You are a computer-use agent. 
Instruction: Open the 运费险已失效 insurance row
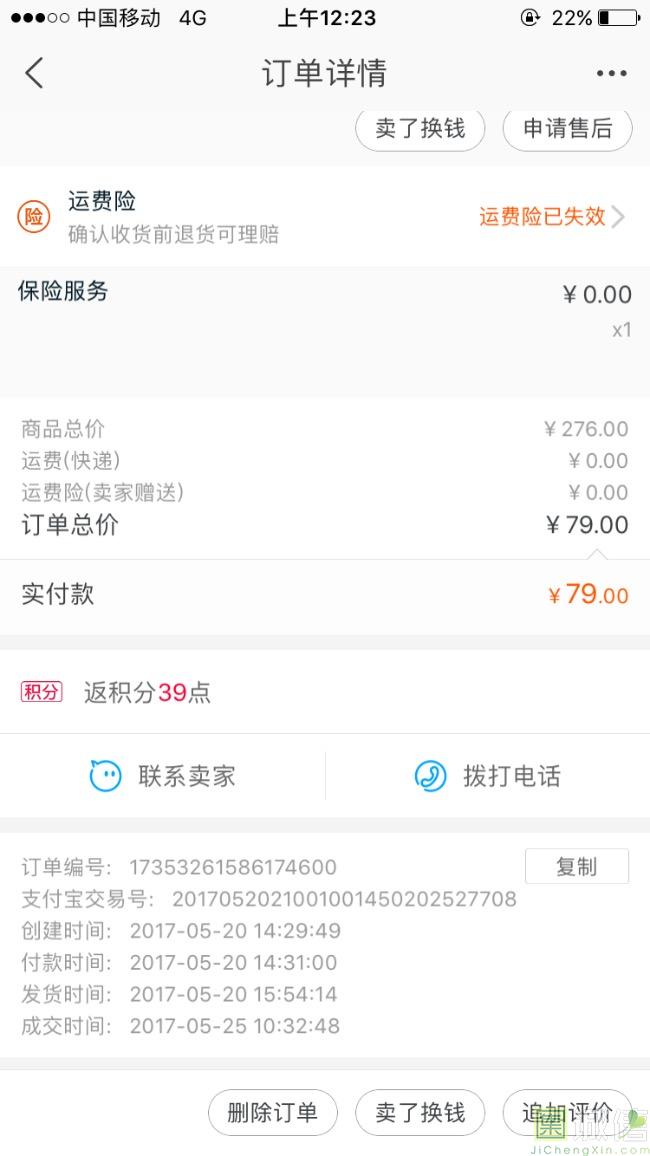coord(325,217)
